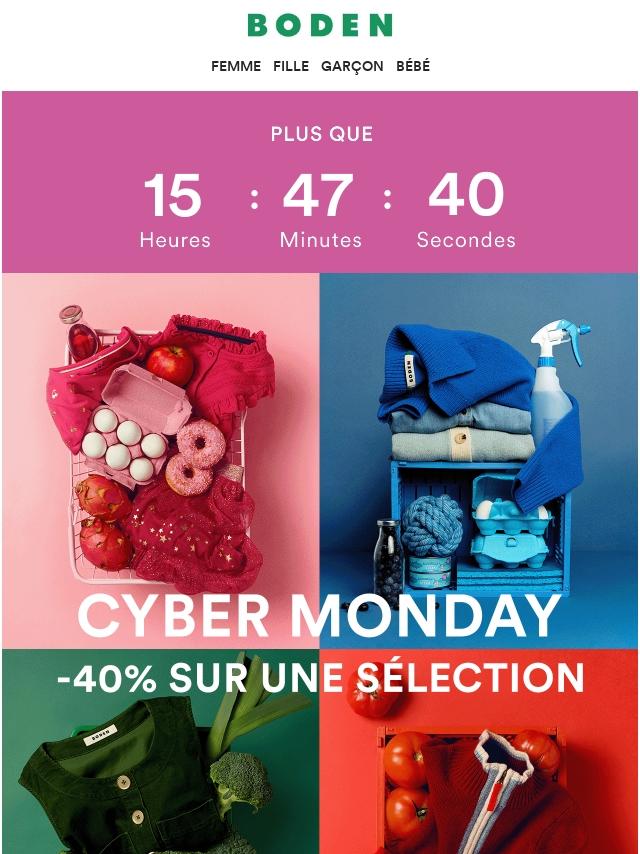Select the Bébé category link
640x854 pixels.
413,66
